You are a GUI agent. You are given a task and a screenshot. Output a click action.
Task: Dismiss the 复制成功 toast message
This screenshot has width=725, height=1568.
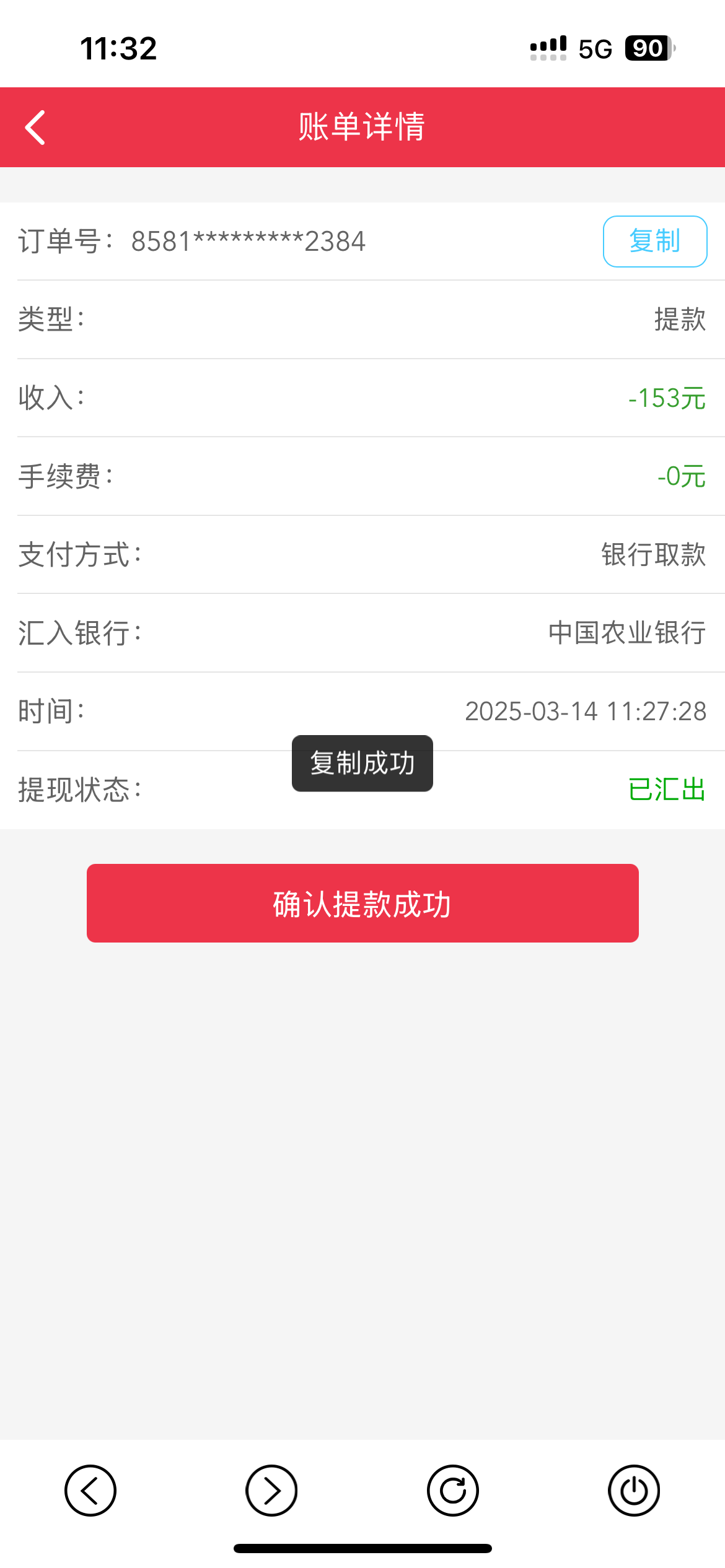pyautogui.click(x=362, y=764)
